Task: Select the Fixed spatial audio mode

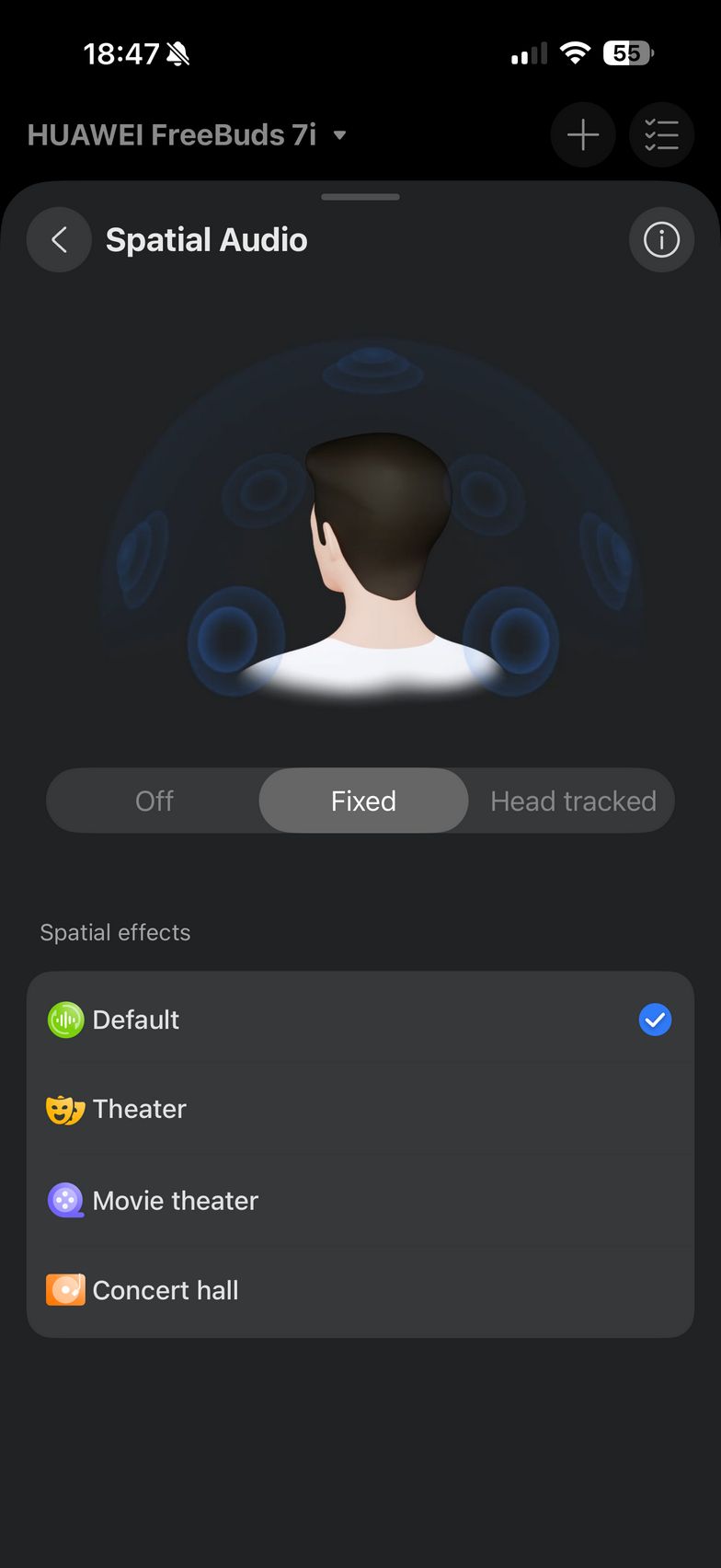Action: pyautogui.click(x=363, y=801)
